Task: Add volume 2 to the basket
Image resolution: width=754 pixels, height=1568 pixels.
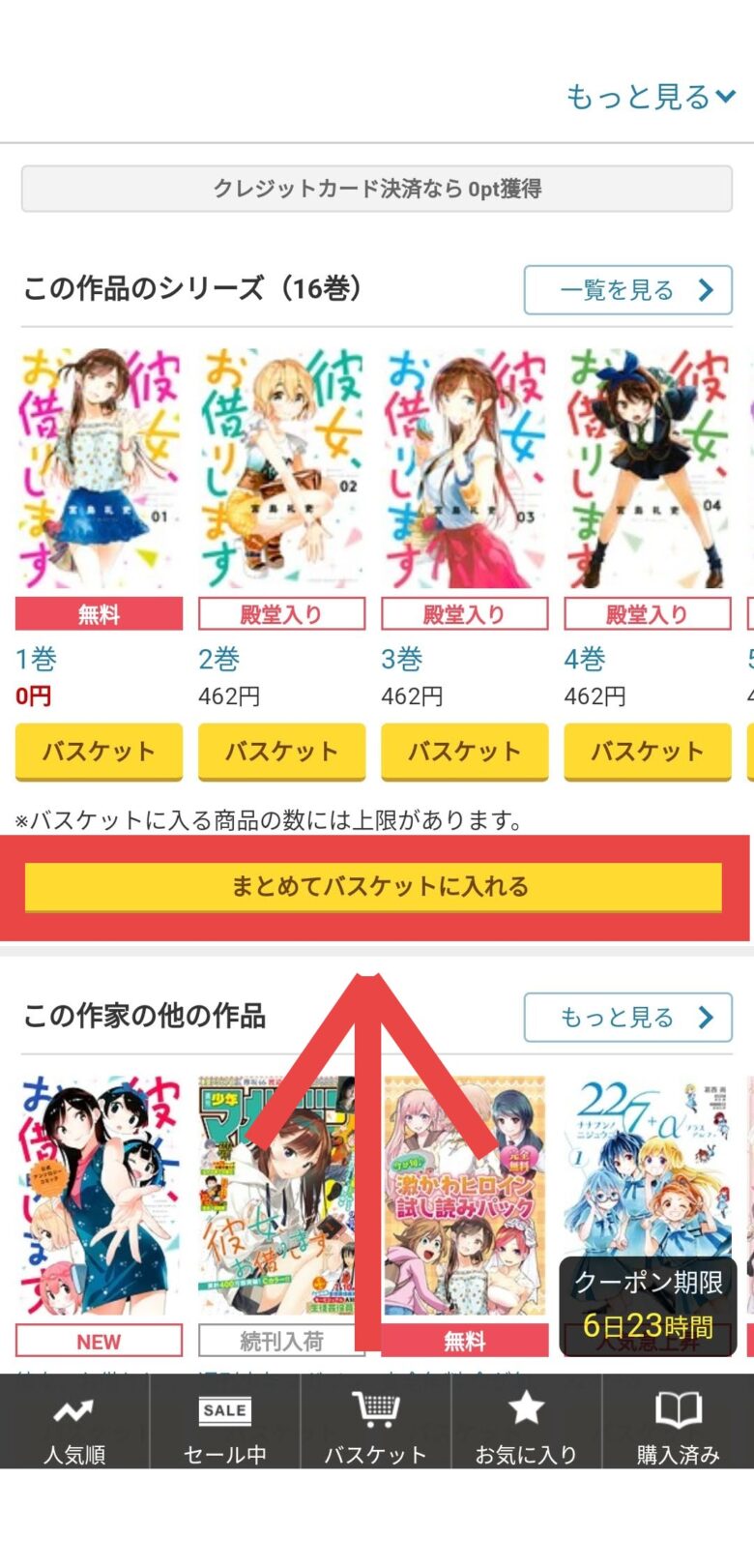Action: point(281,751)
